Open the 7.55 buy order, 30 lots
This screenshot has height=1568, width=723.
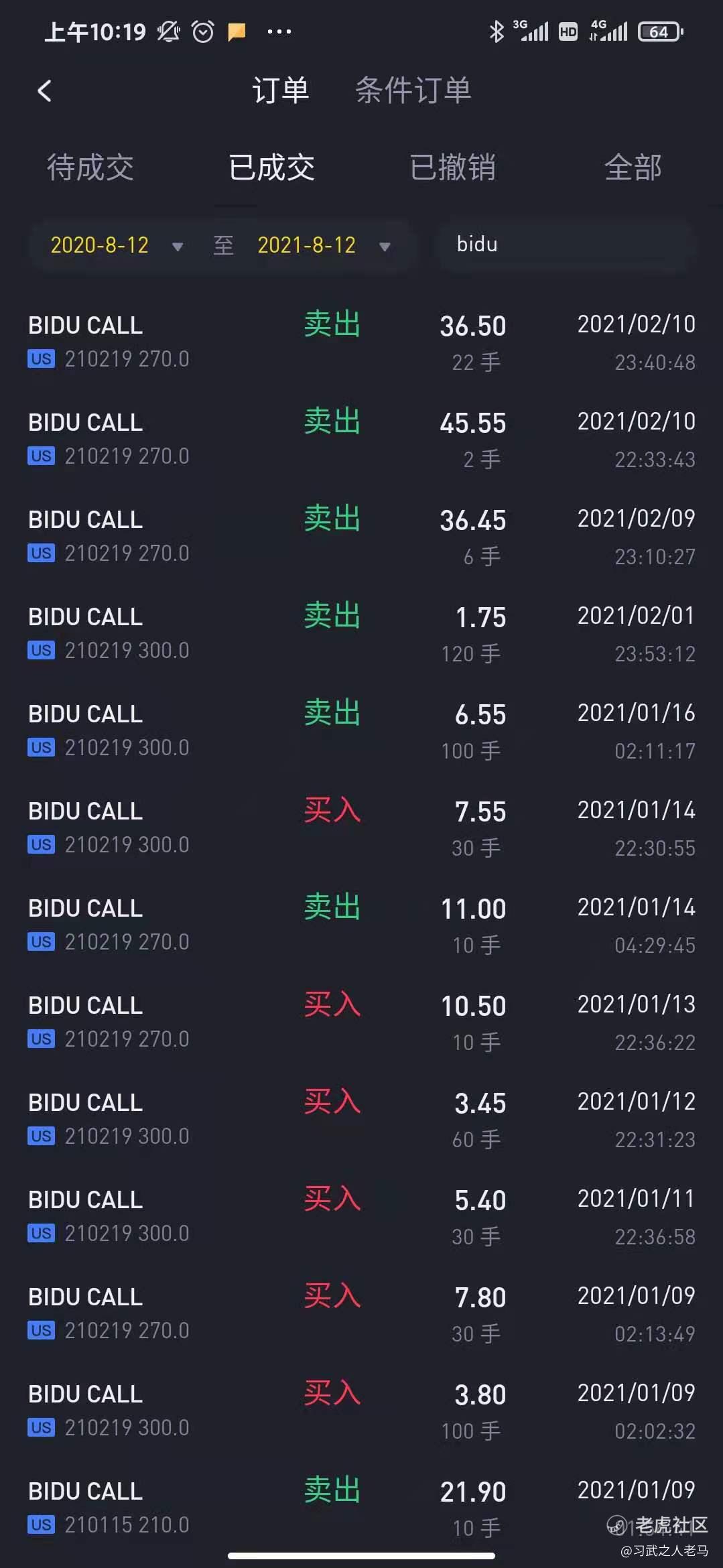[362, 829]
